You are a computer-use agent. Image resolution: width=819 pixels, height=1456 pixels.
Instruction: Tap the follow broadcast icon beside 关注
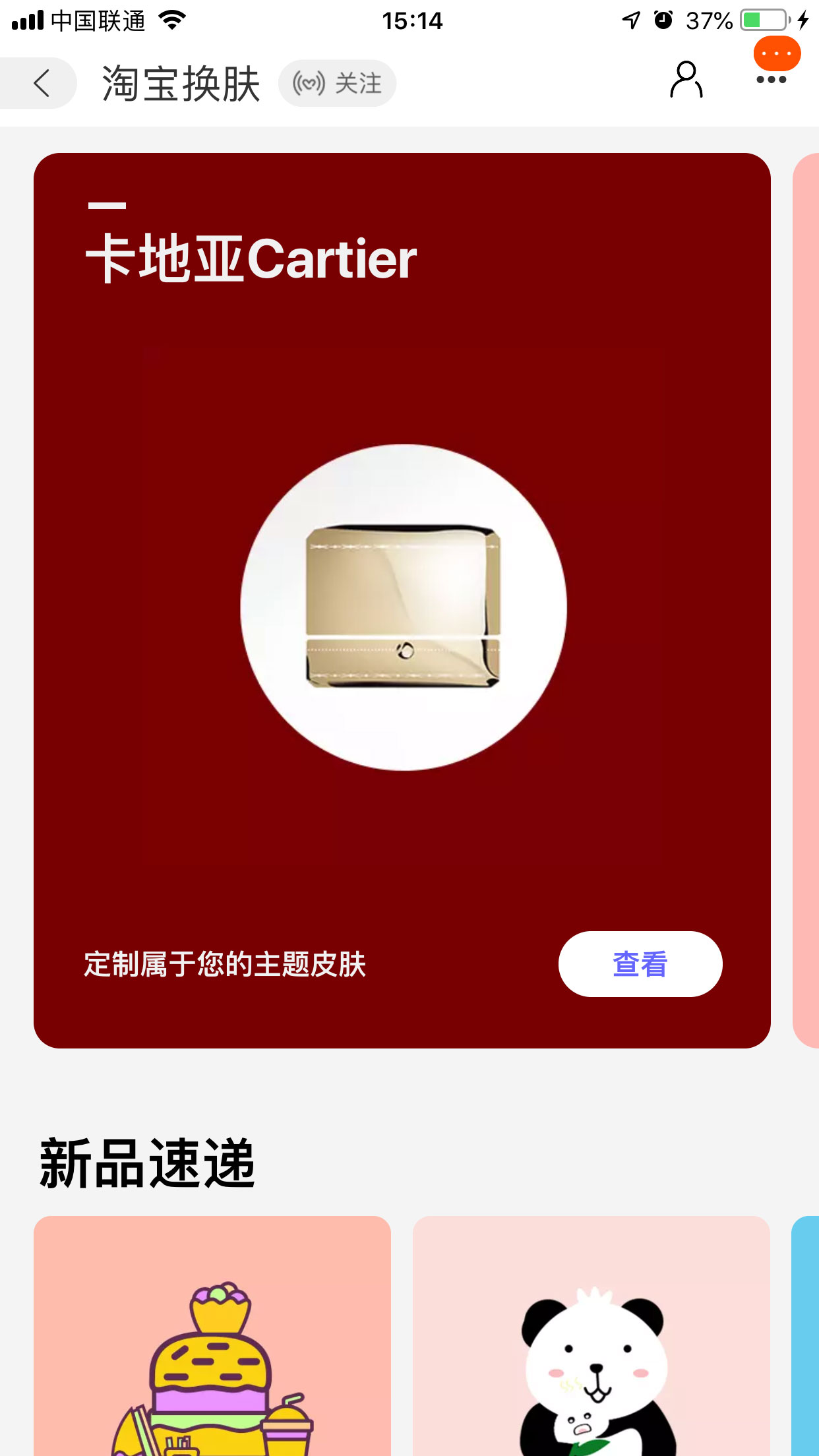pyautogui.click(x=307, y=83)
